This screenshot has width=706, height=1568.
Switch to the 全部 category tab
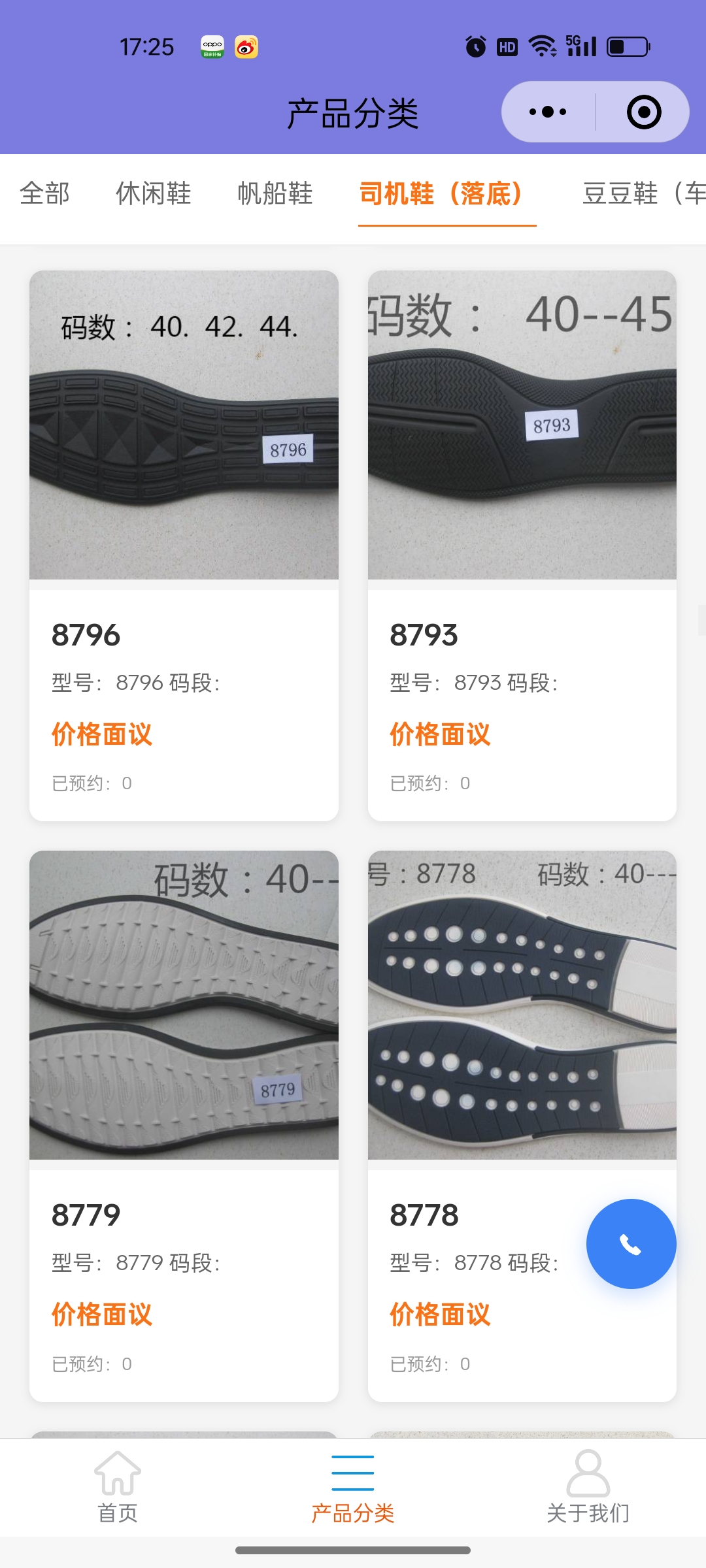click(44, 193)
